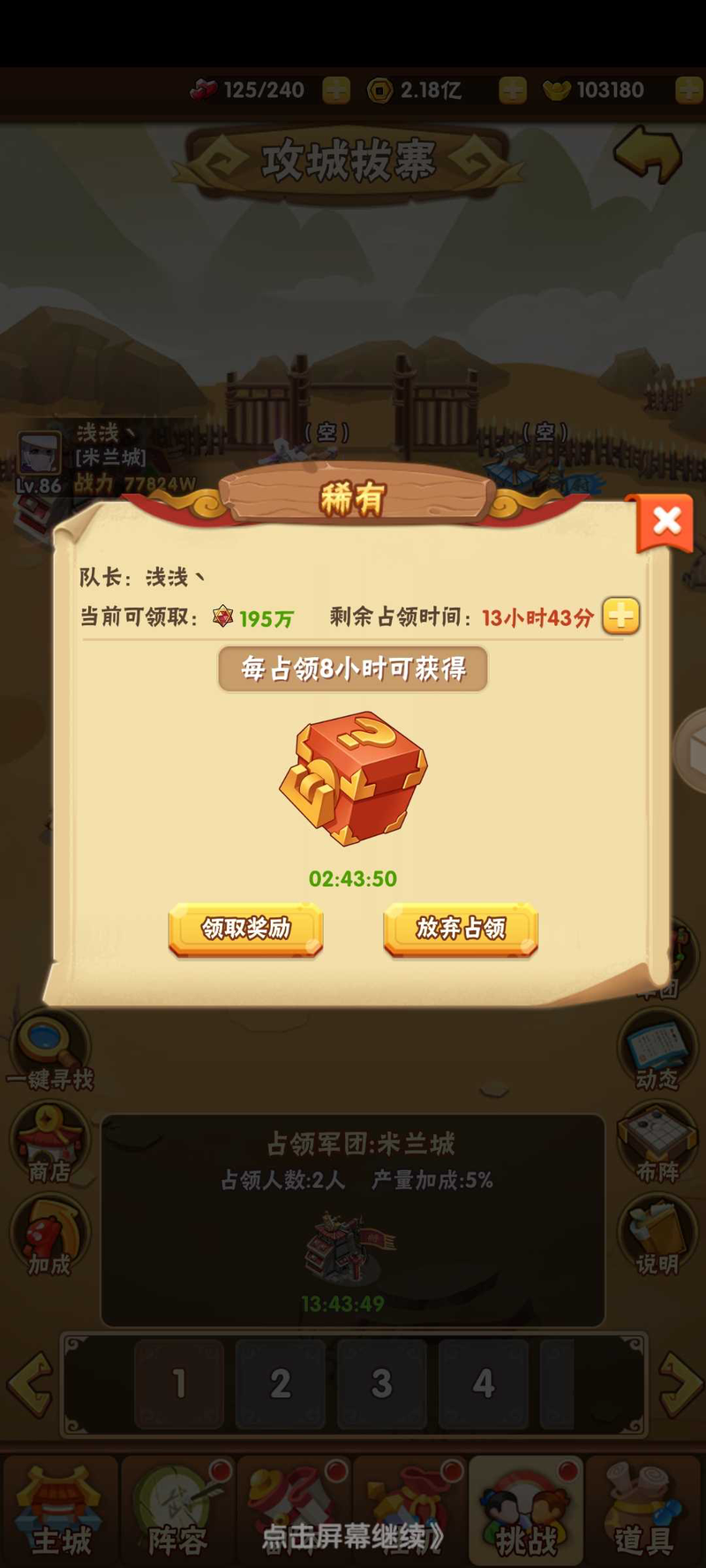706x1568 pixels.
Task: Switch to the 挑战 tab
Action: click(x=526, y=1512)
